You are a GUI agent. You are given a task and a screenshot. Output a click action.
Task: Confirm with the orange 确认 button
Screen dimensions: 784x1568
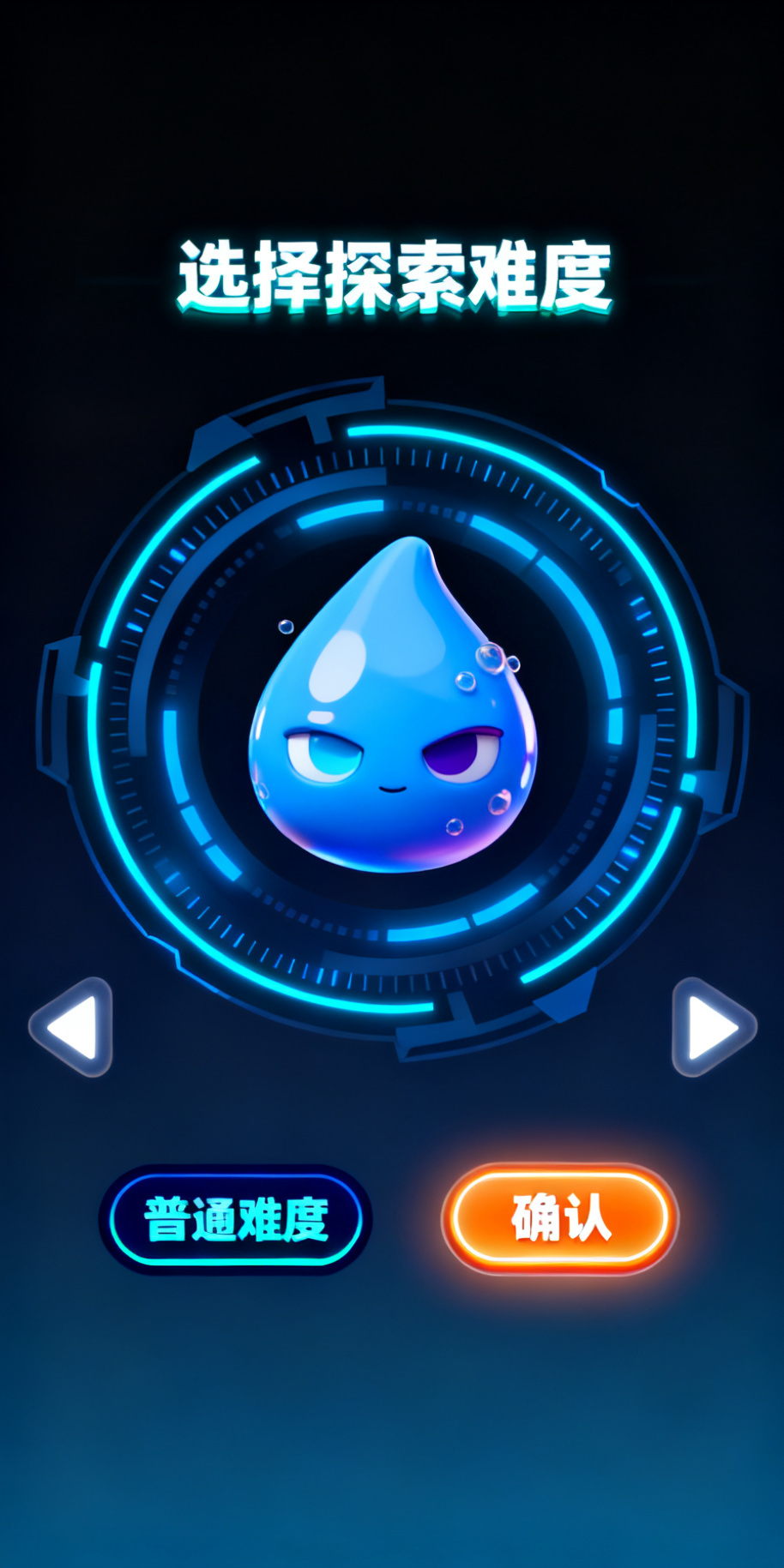[560, 1218]
